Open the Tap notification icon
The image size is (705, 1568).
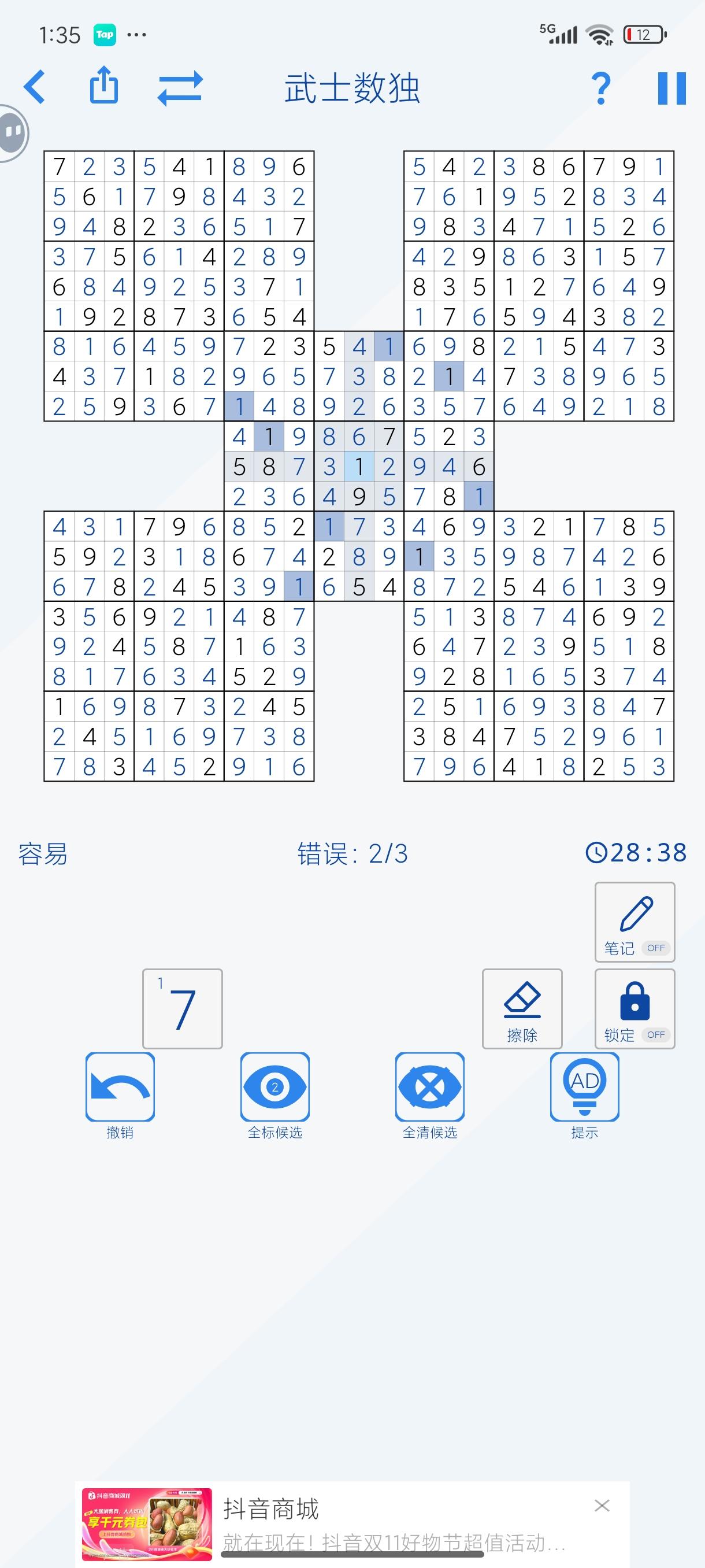tap(105, 35)
